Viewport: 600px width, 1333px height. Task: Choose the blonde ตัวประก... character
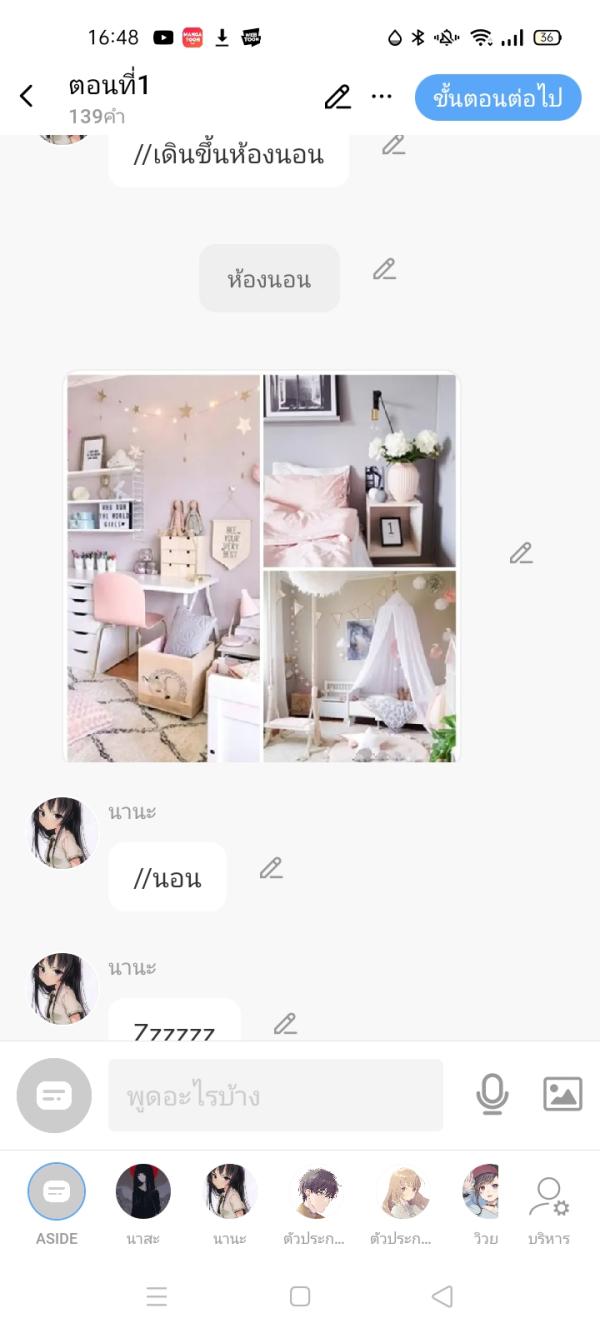click(x=402, y=1192)
